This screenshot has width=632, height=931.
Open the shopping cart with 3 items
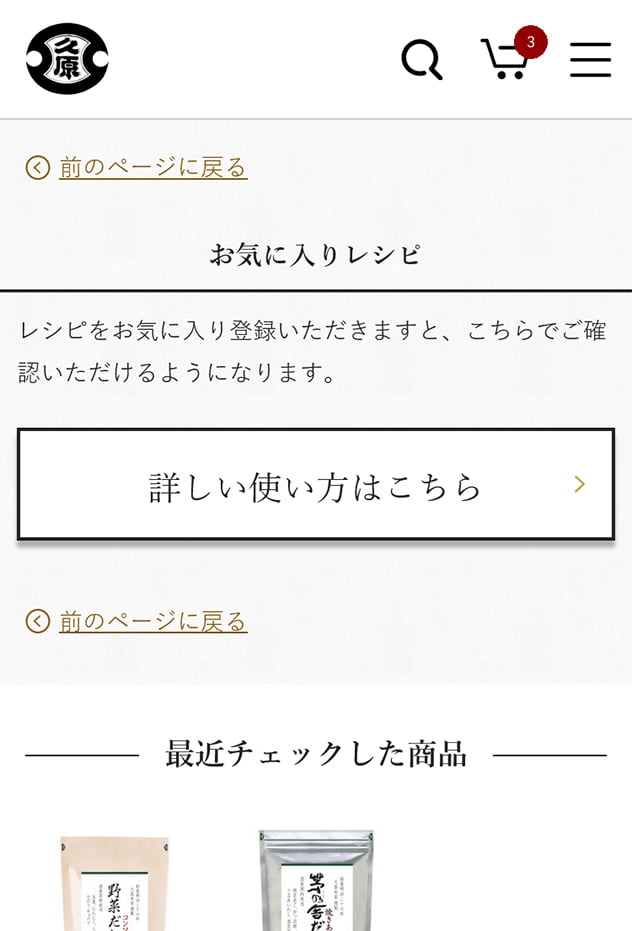pos(506,59)
